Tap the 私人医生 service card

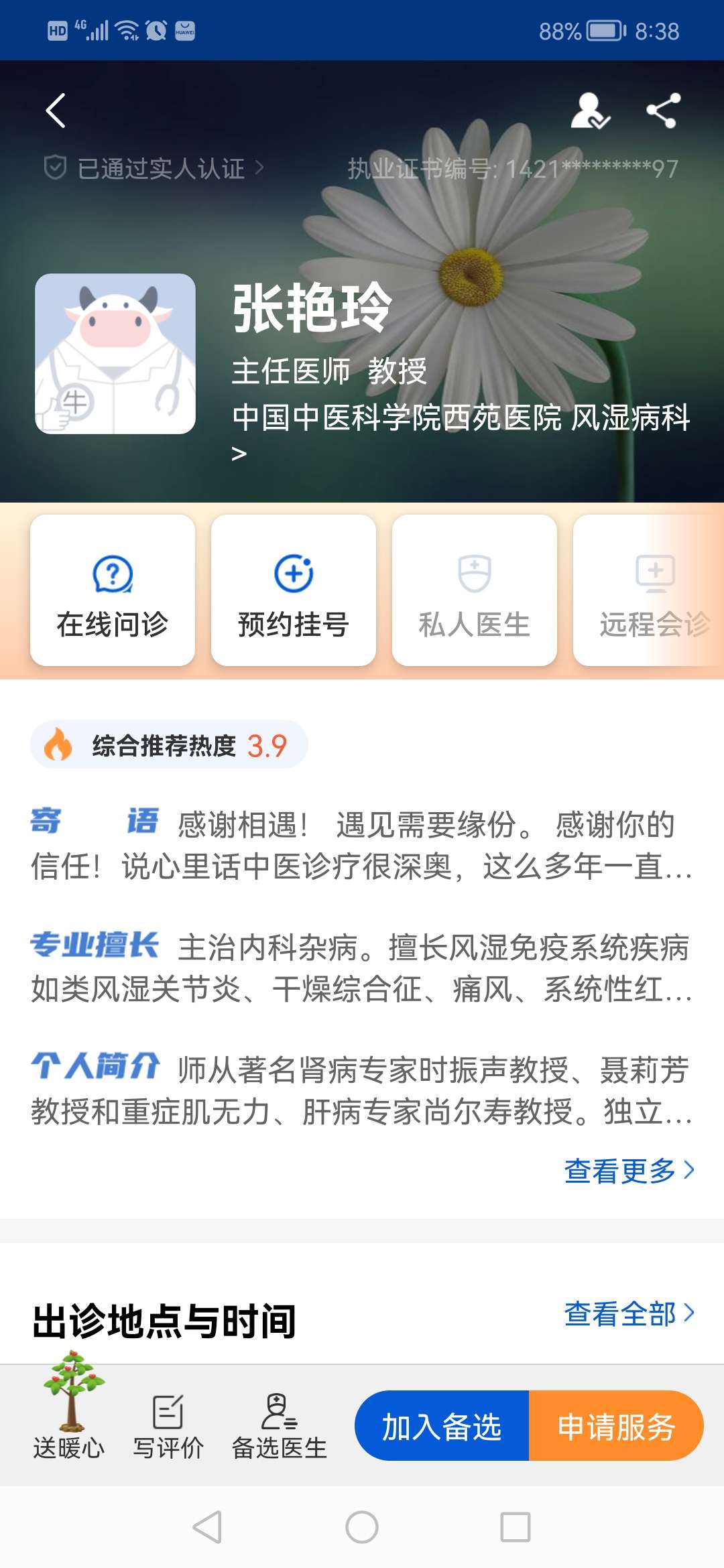475,590
